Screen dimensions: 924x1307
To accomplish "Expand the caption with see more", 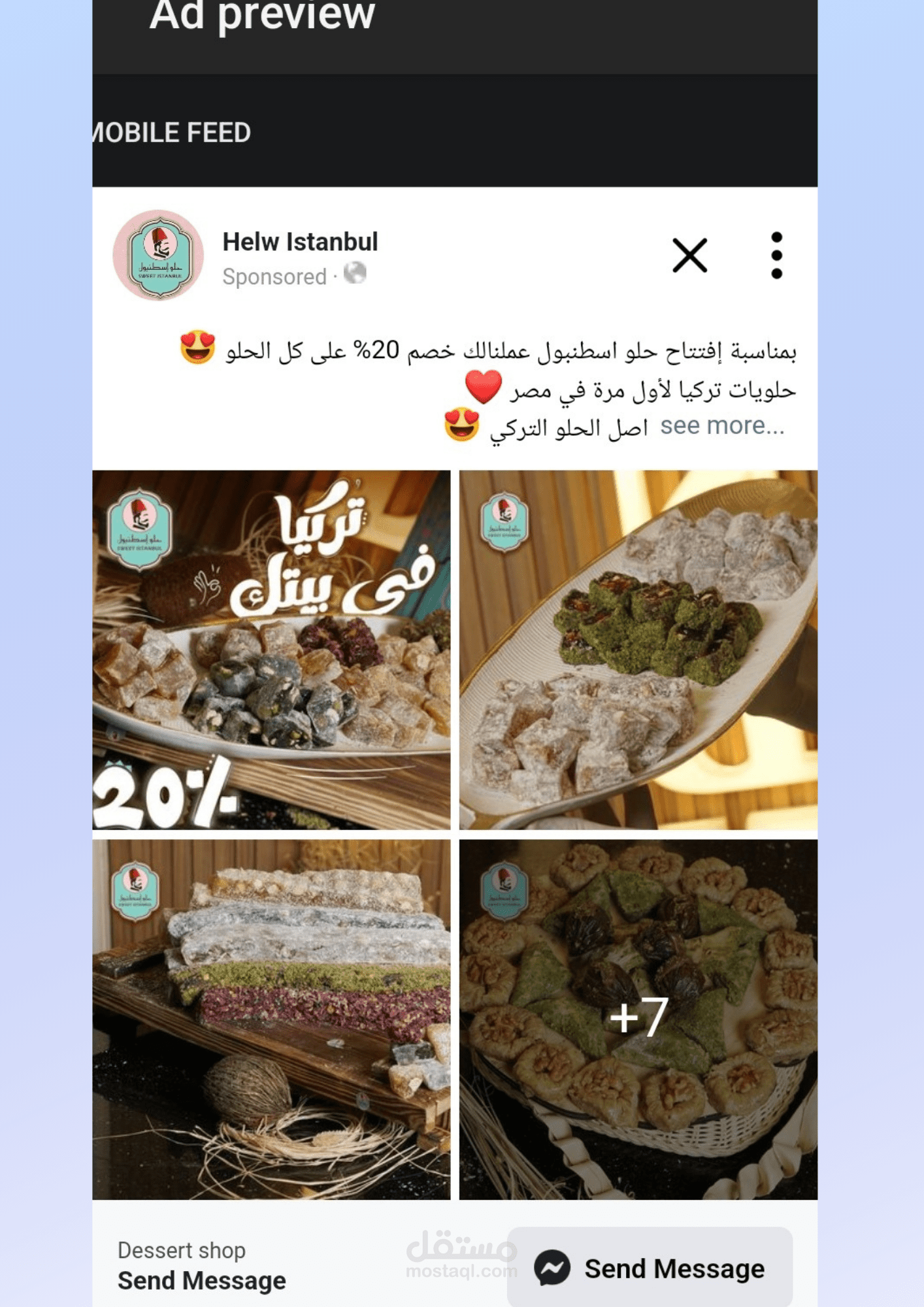I will (721, 425).
